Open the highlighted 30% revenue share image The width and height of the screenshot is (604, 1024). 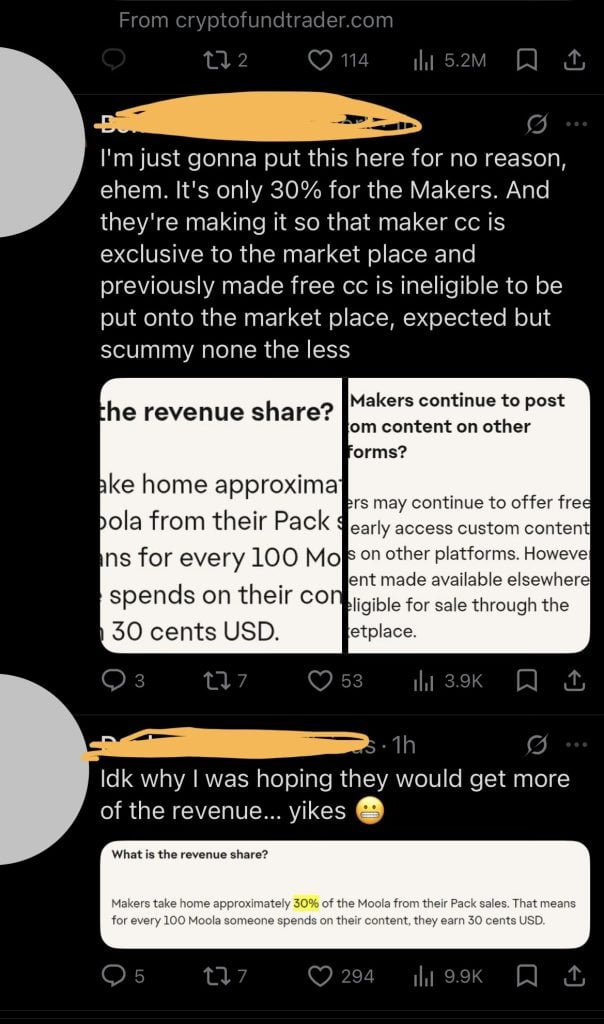click(345, 893)
